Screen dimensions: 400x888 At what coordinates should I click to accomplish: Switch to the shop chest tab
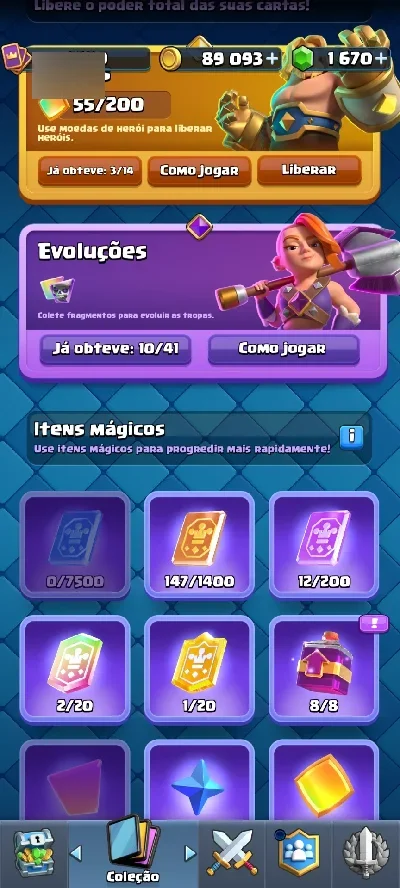(33, 853)
